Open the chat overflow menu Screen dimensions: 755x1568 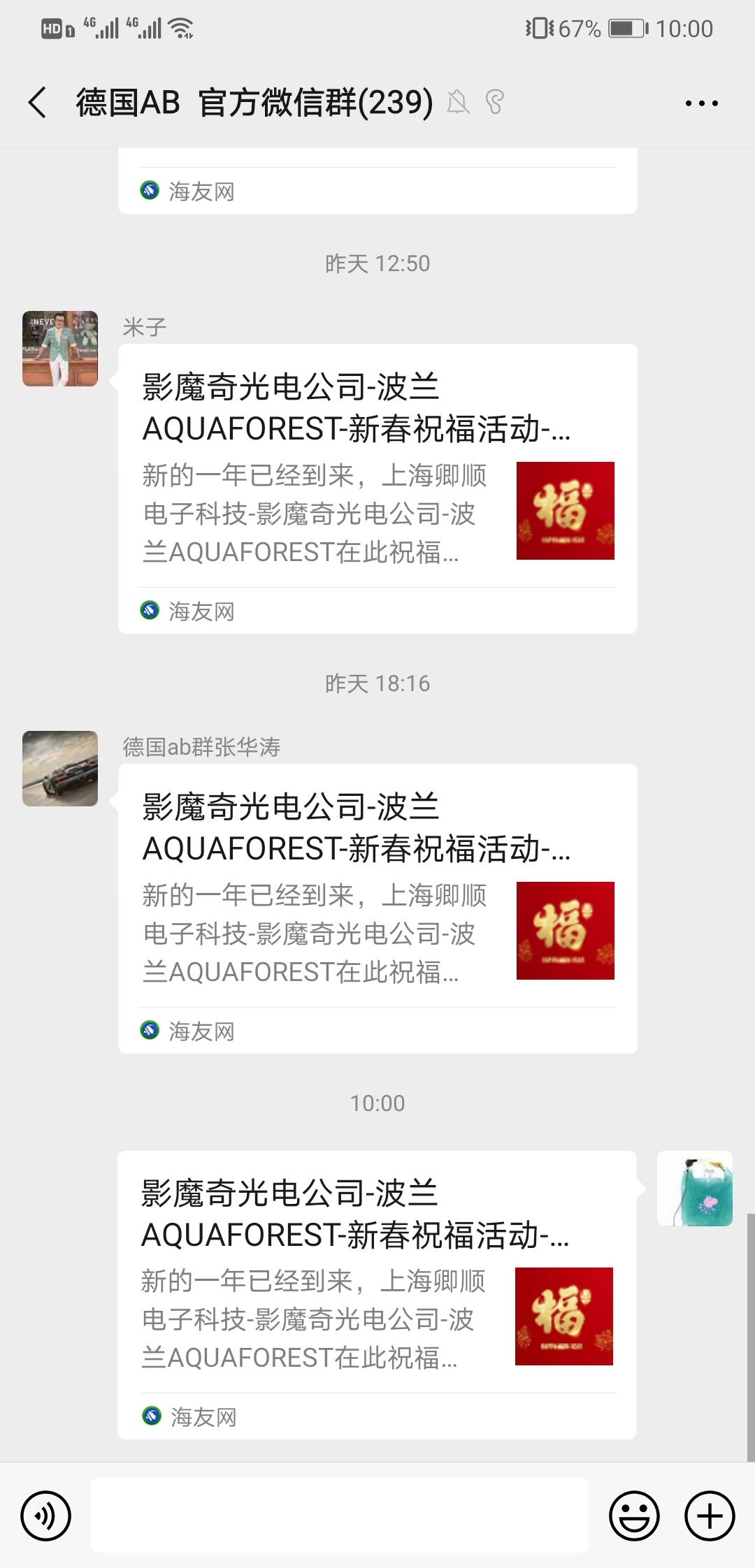pyautogui.click(x=701, y=103)
